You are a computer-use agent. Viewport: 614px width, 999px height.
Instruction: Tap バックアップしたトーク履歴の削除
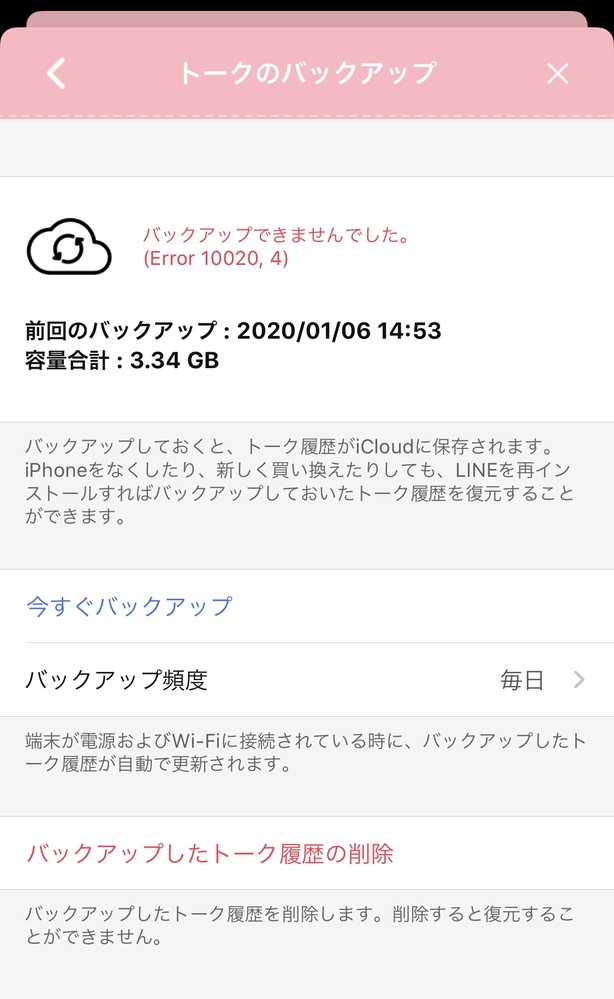click(210, 853)
